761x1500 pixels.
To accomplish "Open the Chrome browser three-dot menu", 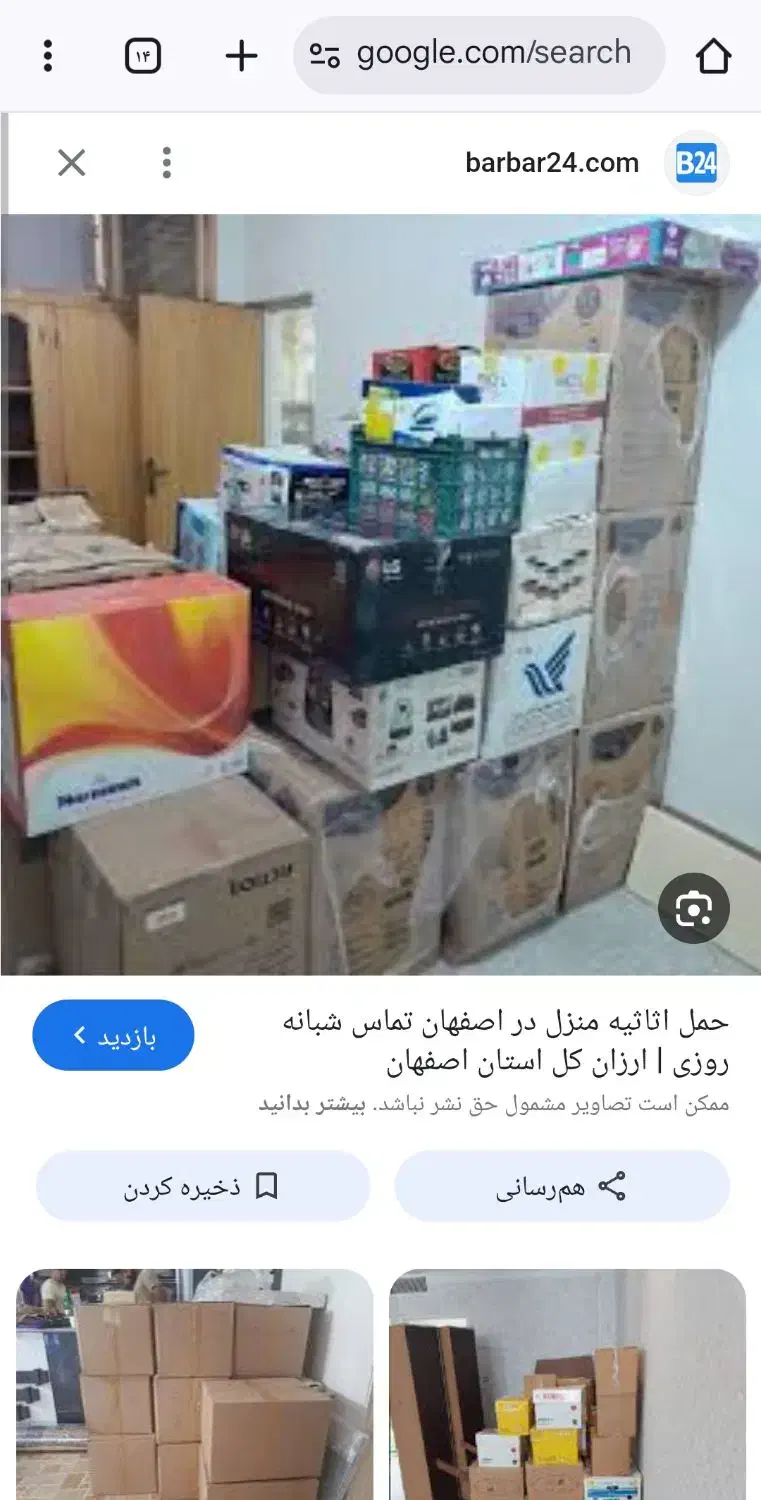I will point(47,55).
